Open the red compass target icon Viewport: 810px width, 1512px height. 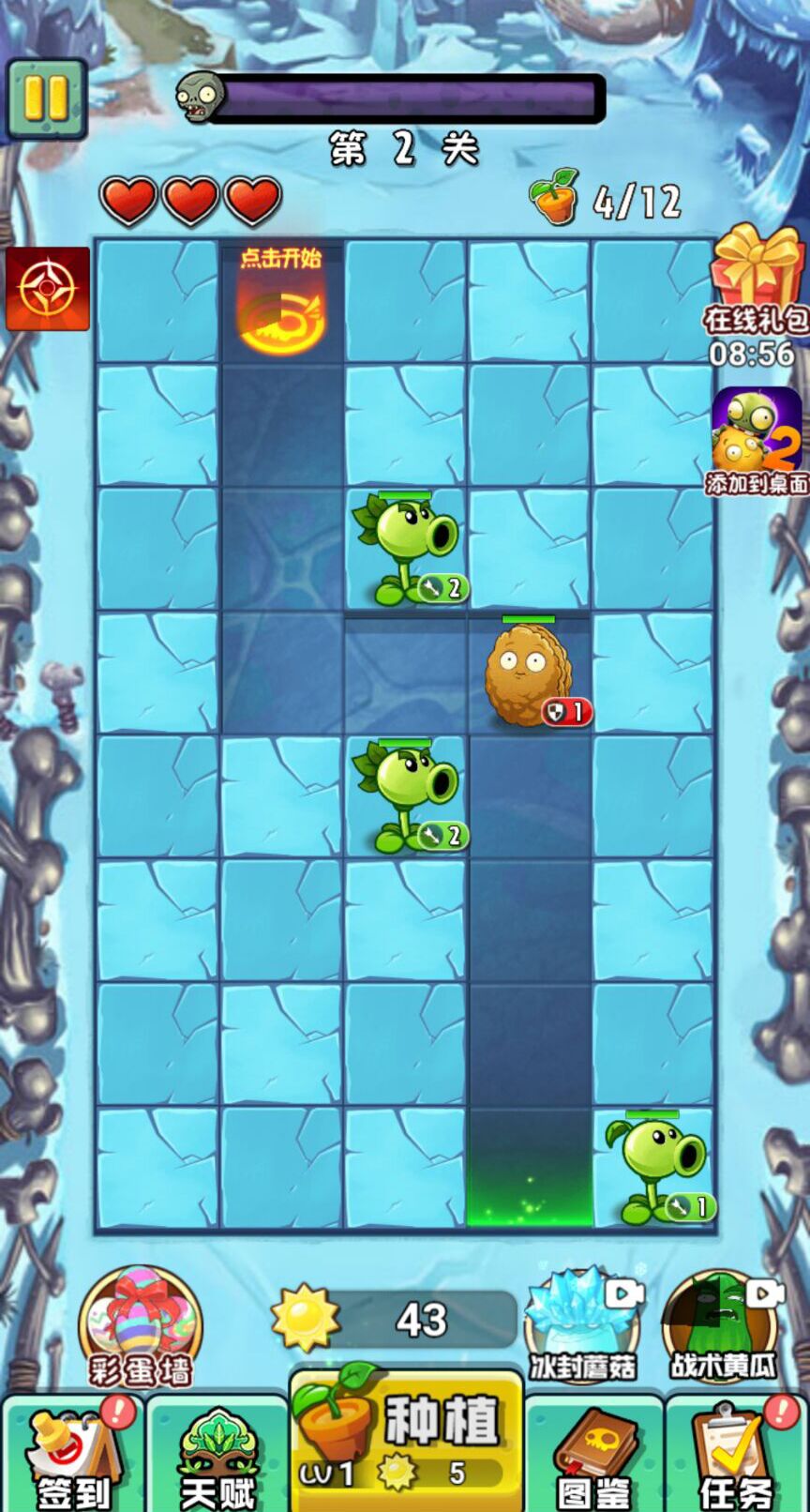48,289
